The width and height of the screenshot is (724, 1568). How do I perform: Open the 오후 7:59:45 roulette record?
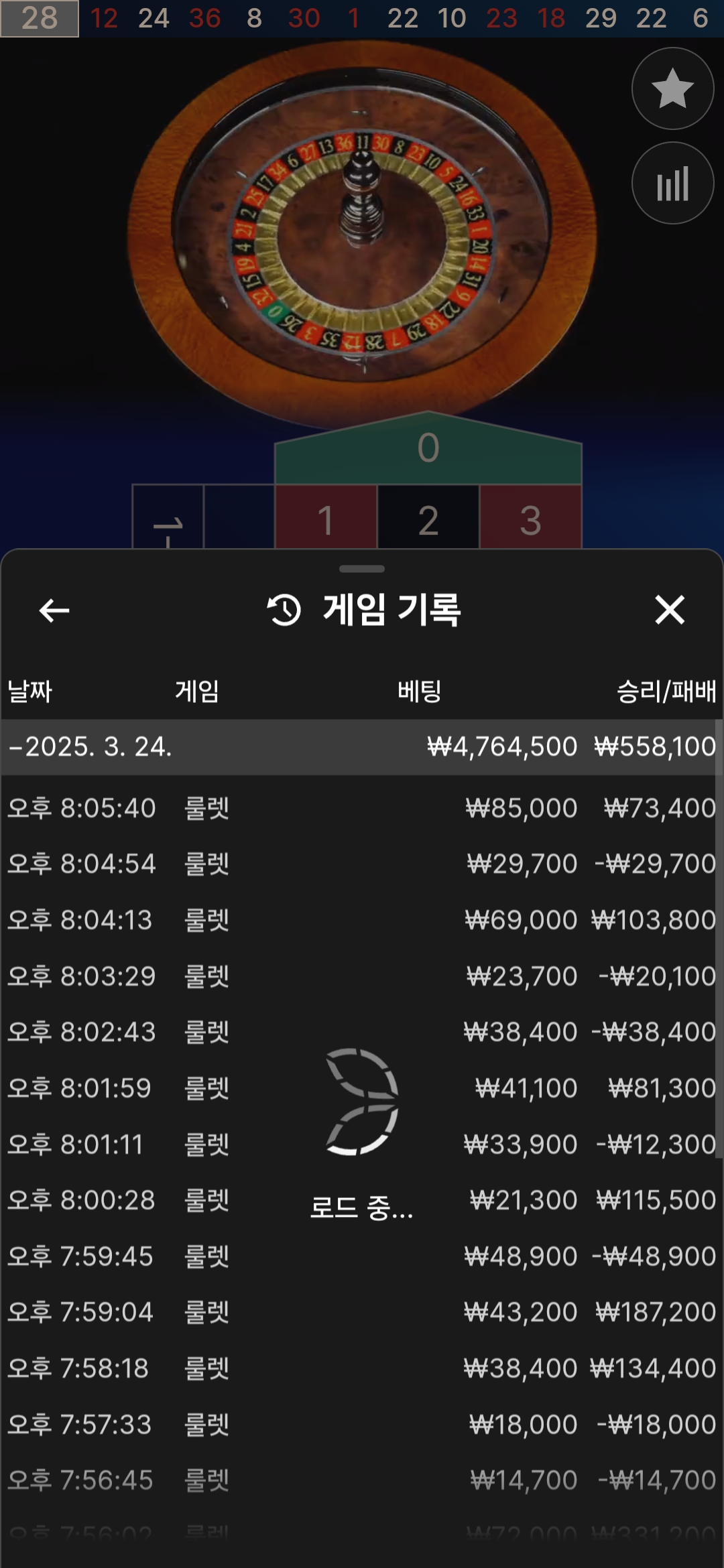click(x=361, y=1256)
